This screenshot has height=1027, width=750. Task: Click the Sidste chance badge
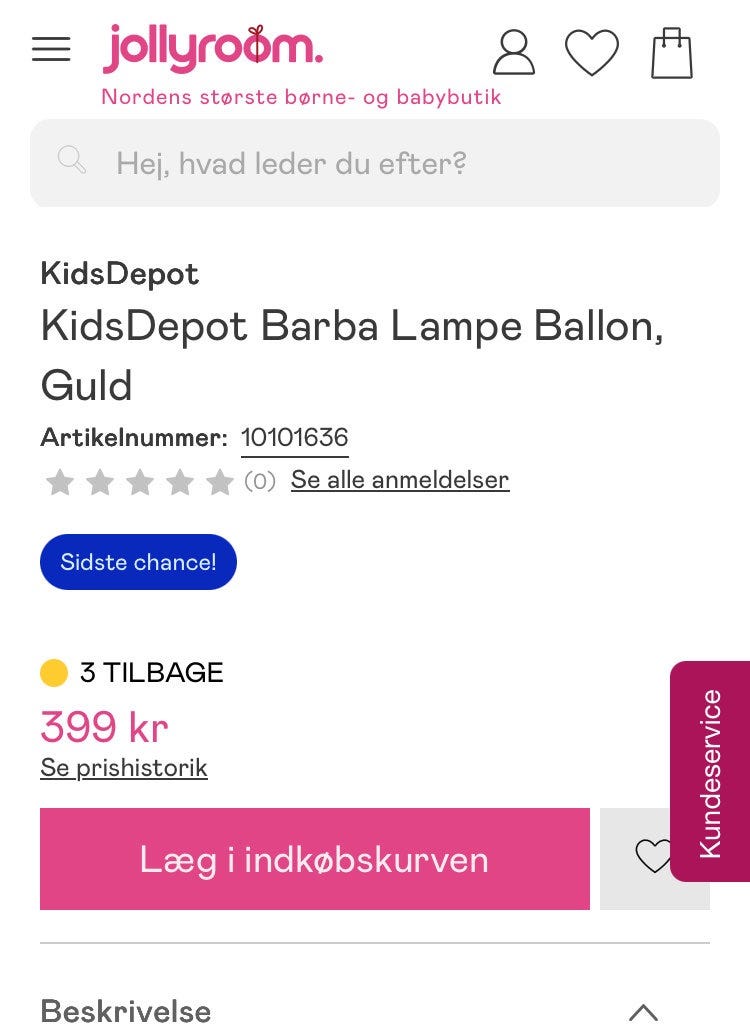pyautogui.click(x=138, y=562)
